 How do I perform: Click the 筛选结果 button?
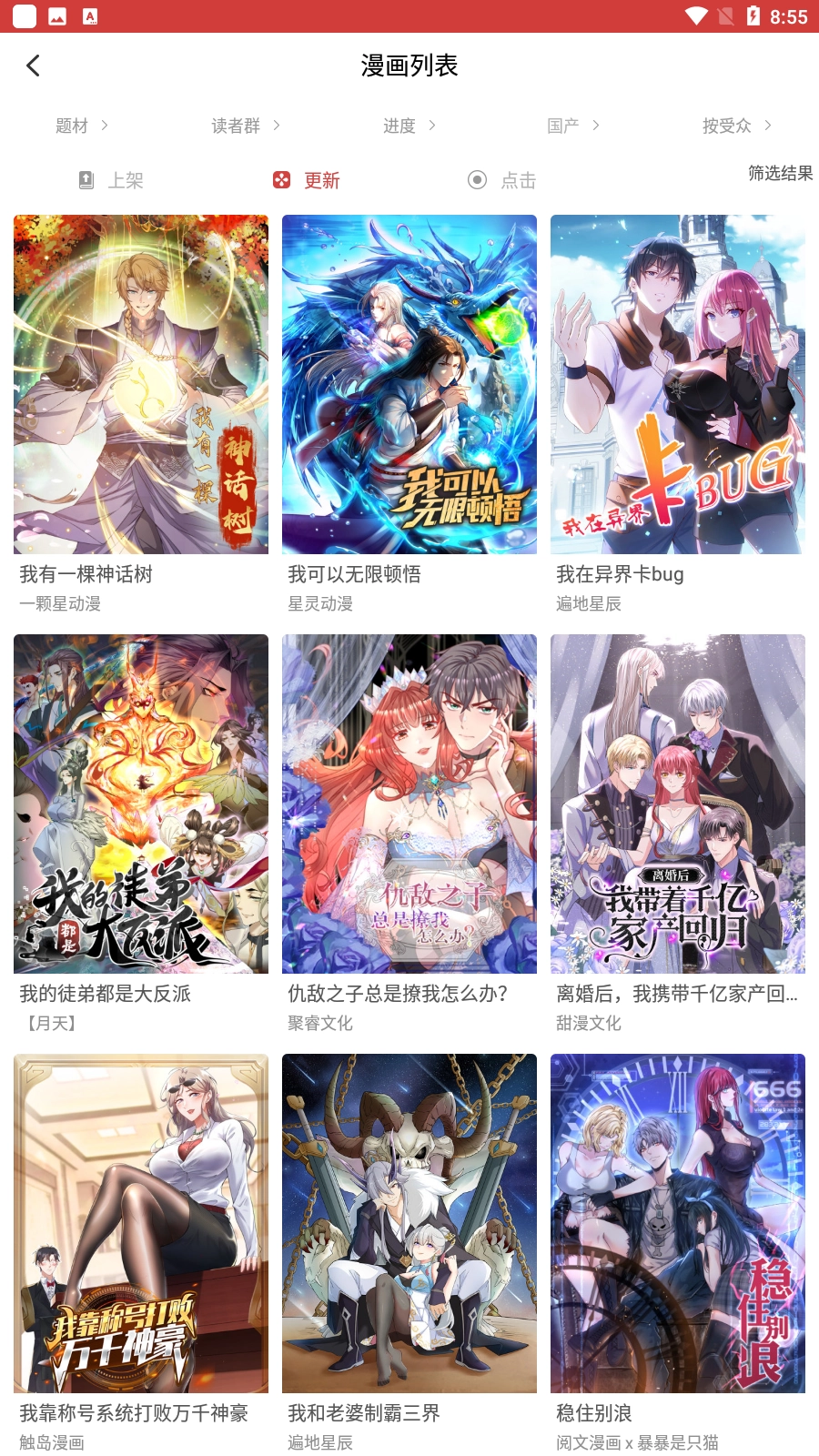(x=780, y=174)
